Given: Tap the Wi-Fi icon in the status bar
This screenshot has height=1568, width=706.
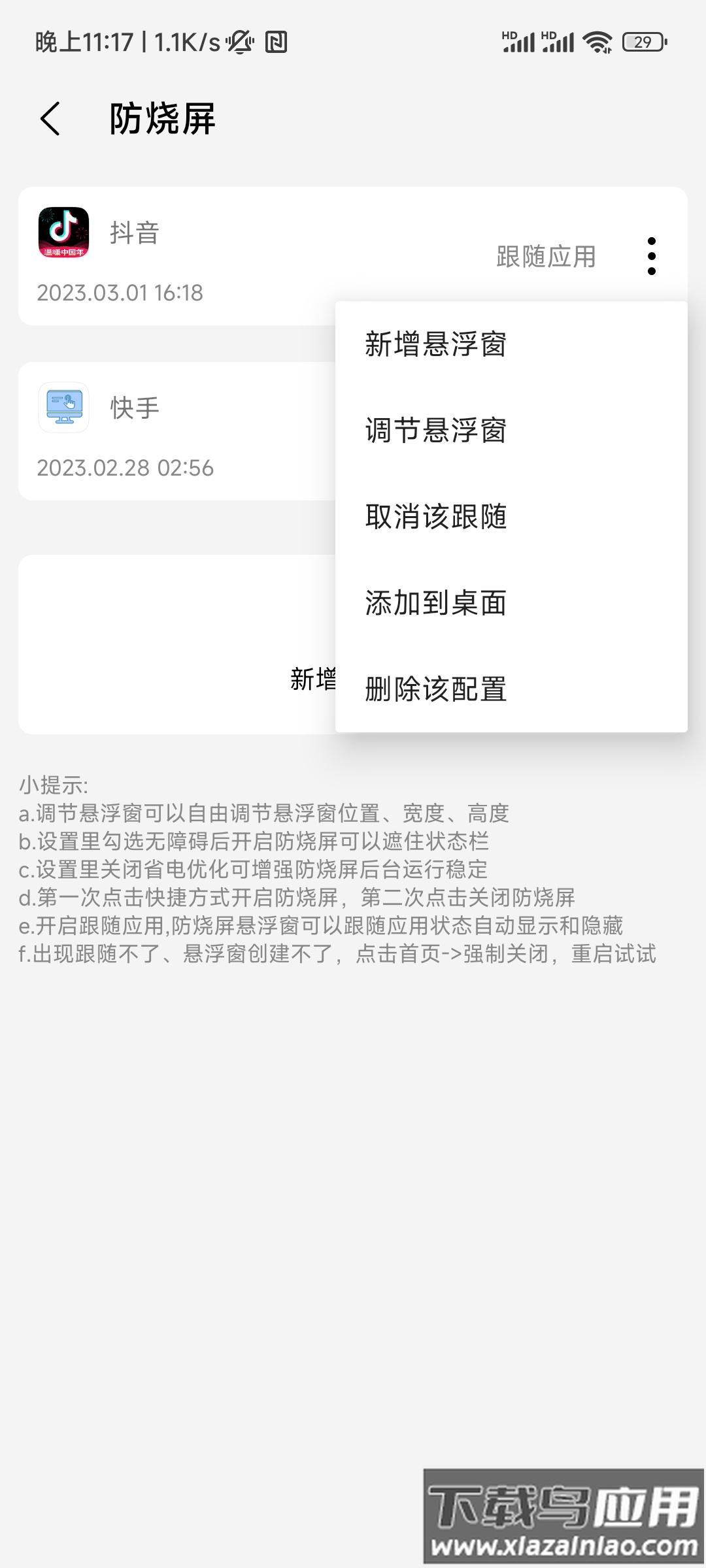Looking at the screenshot, I should pos(597,41).
